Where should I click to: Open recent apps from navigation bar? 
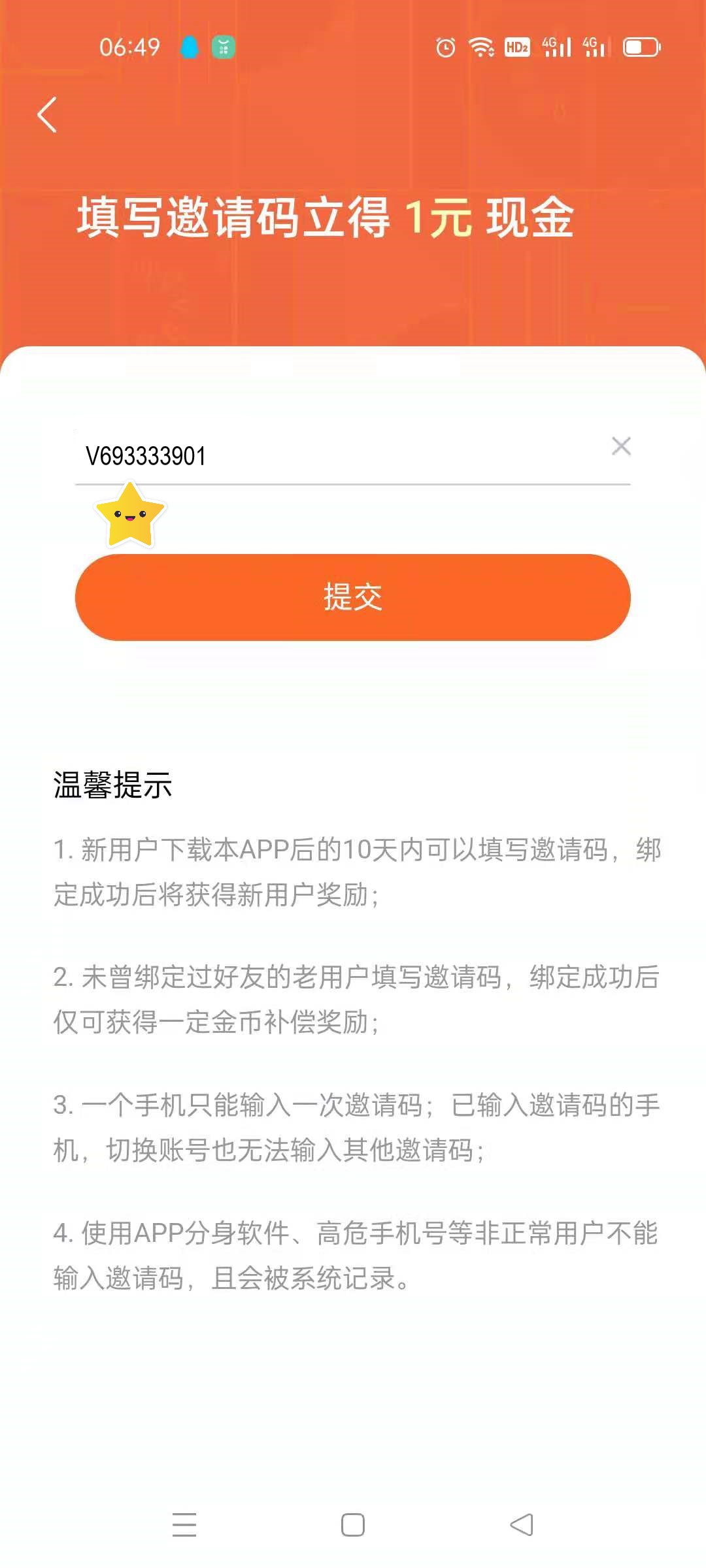(x=184, y=1525)
